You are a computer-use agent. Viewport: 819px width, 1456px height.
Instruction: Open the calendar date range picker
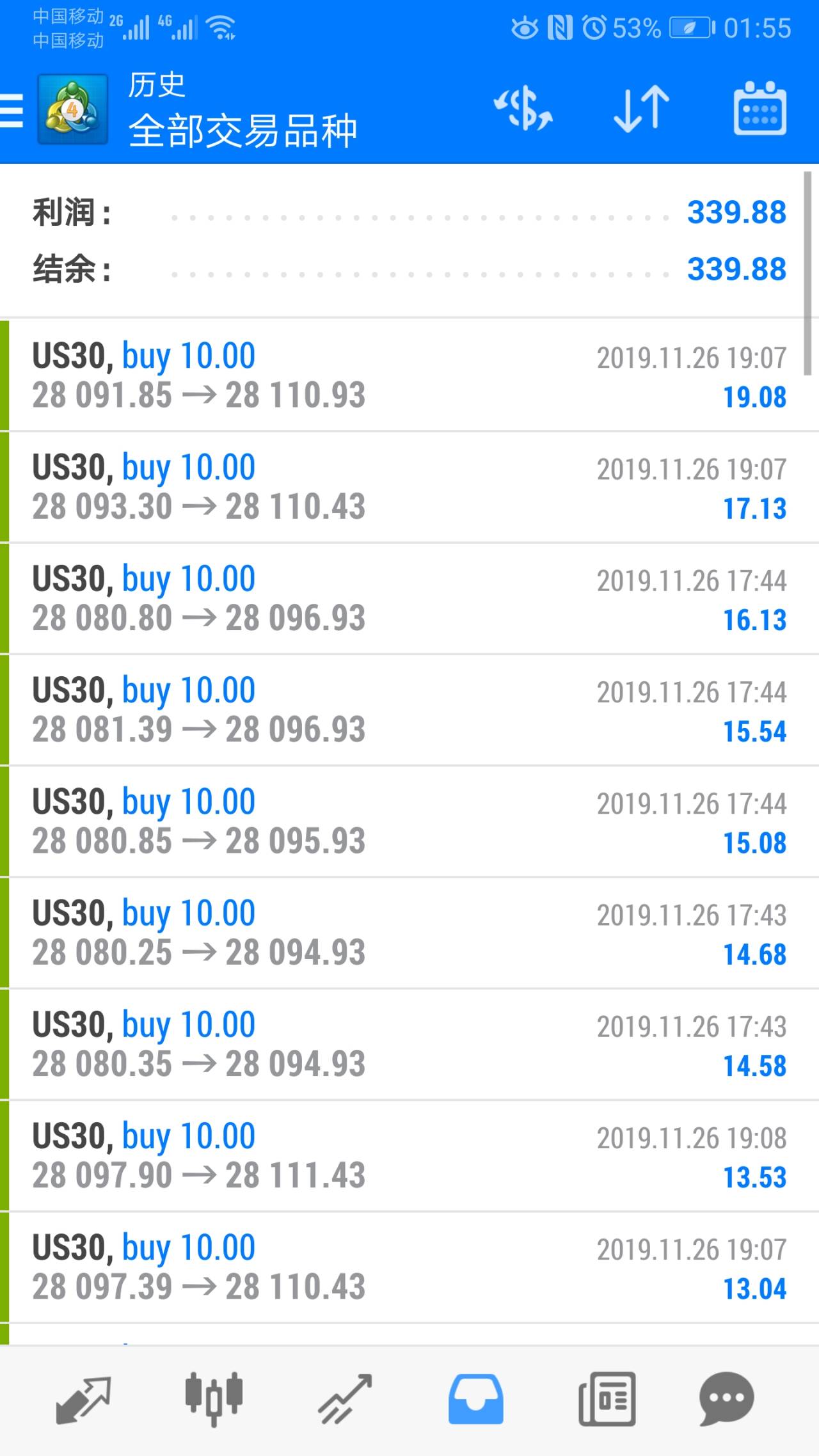pyautogui.click(x=759, y=109)
